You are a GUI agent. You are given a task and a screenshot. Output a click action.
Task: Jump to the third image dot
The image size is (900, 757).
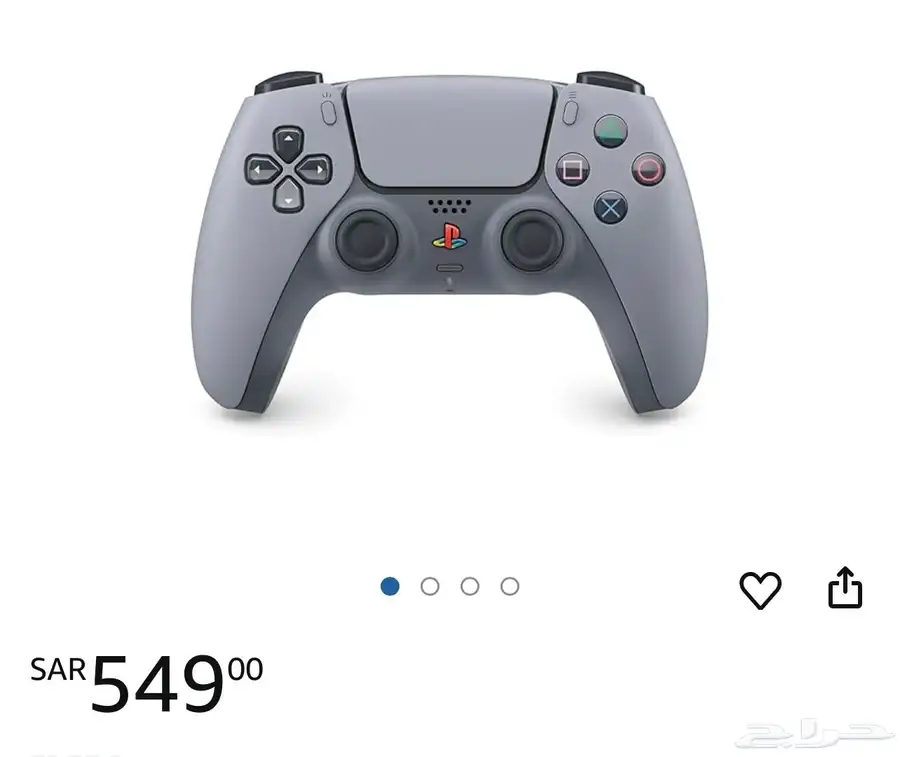pyautogui.click(x=470, y=586)
